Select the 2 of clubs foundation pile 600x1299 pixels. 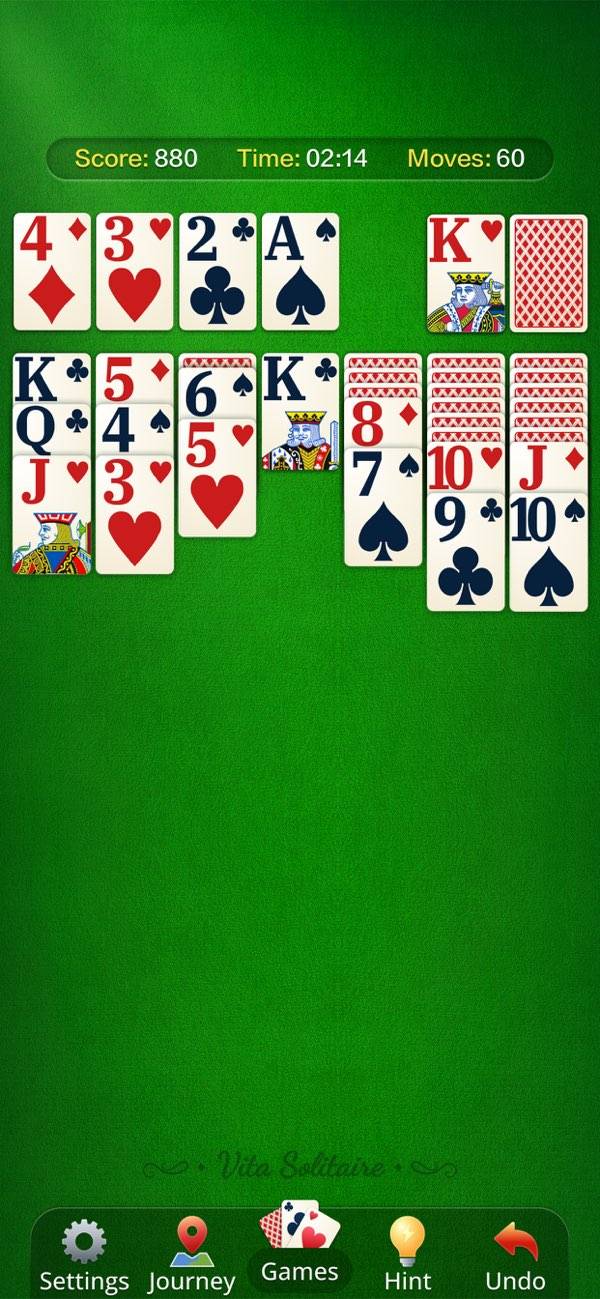point(217,272)
